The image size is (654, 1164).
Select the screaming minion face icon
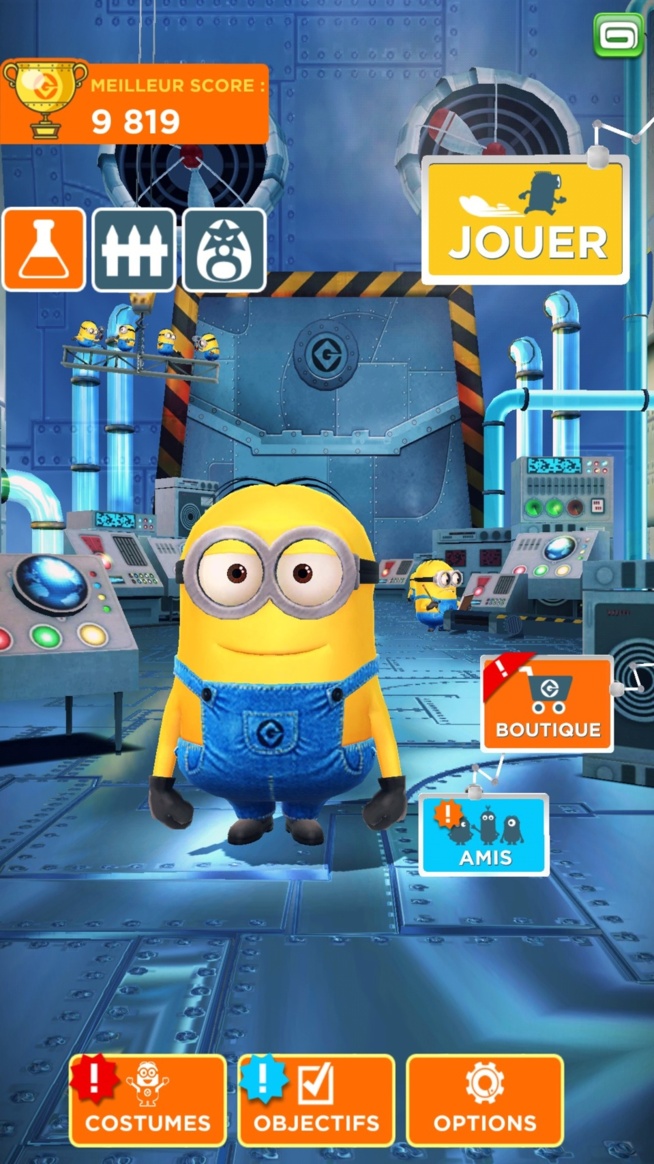(224, 250)
